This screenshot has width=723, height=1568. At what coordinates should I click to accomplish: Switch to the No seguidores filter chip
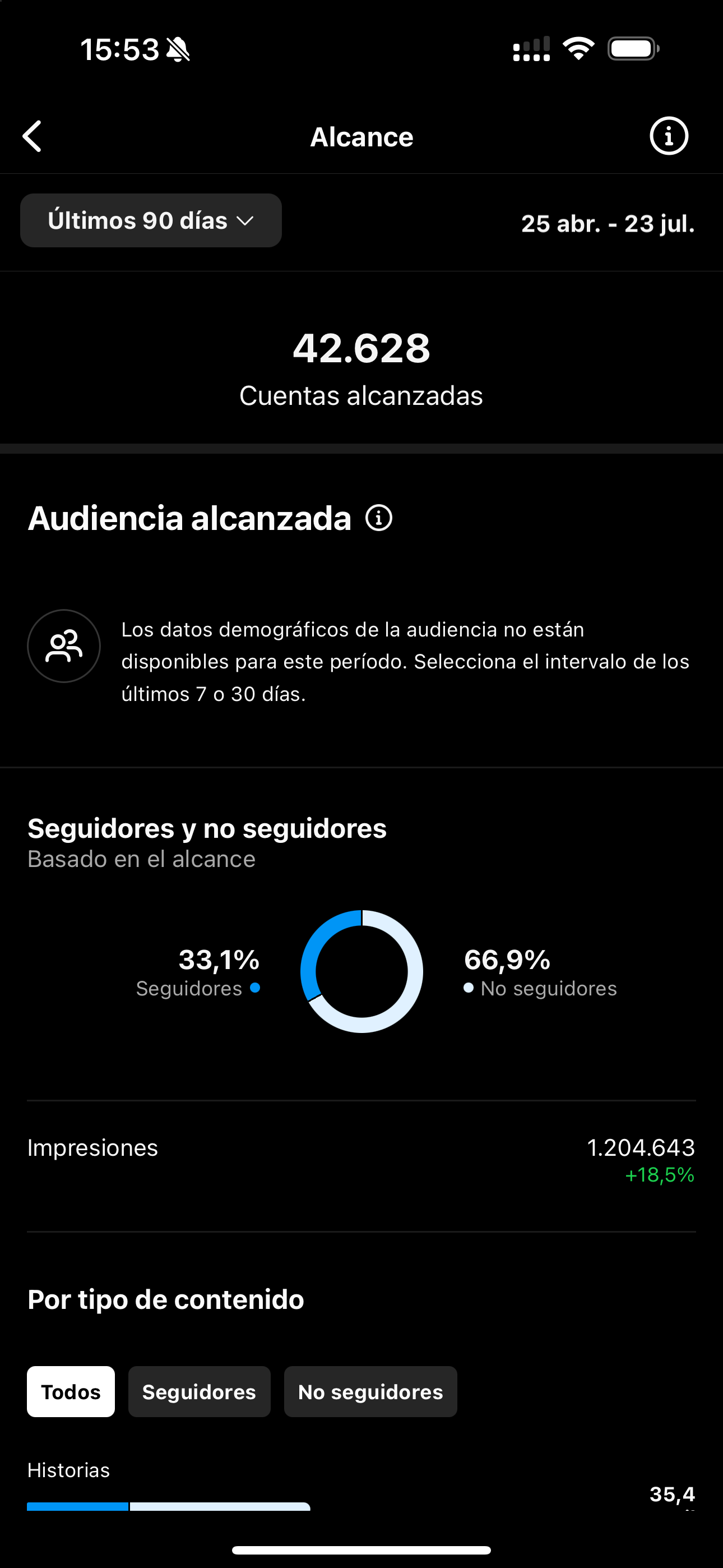tap(370, 1391)
